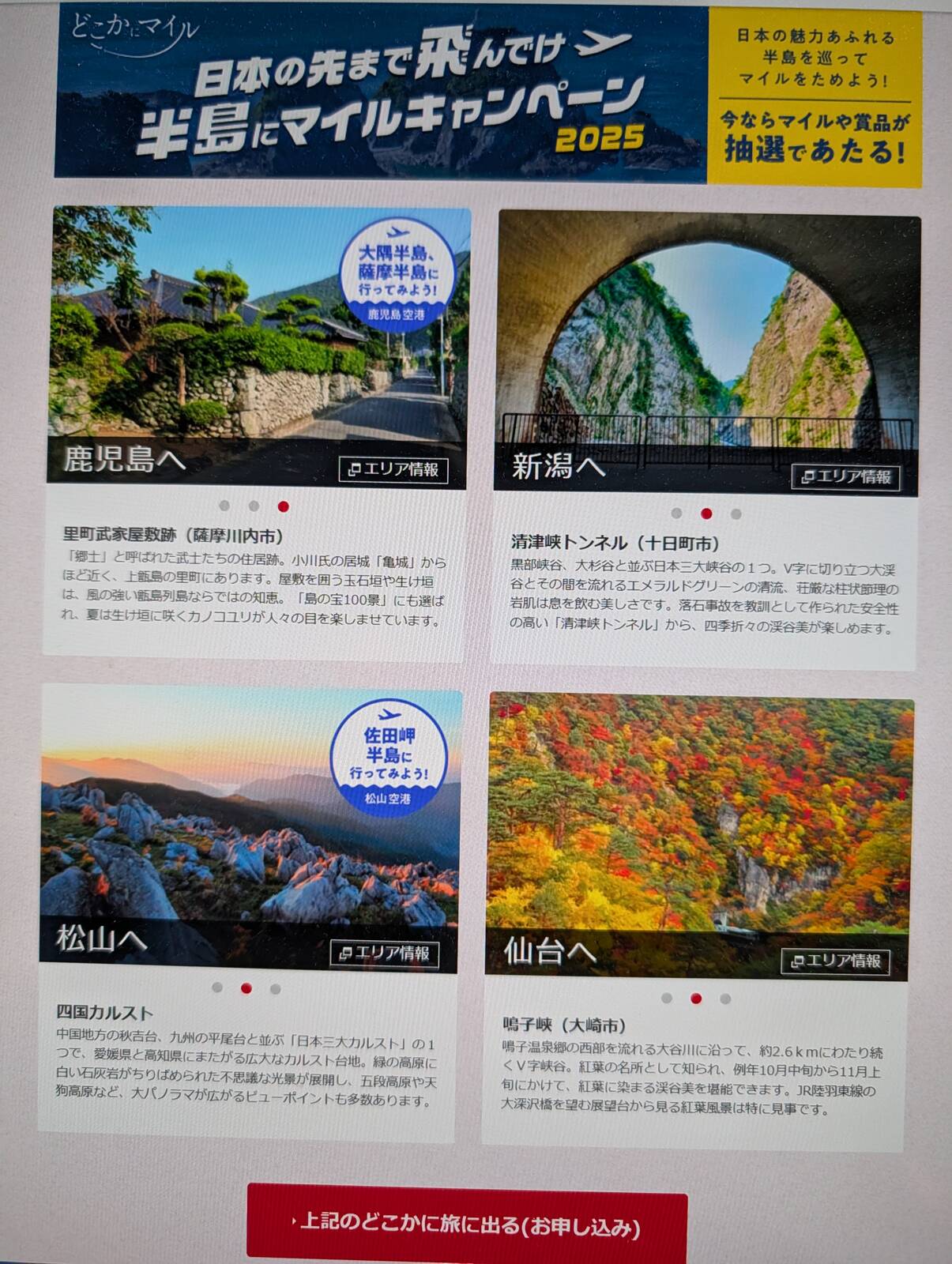Open エリア情報 for 新潟
Image resolution: width=952 pixels, height=1264 pixels.
(845, 476)
